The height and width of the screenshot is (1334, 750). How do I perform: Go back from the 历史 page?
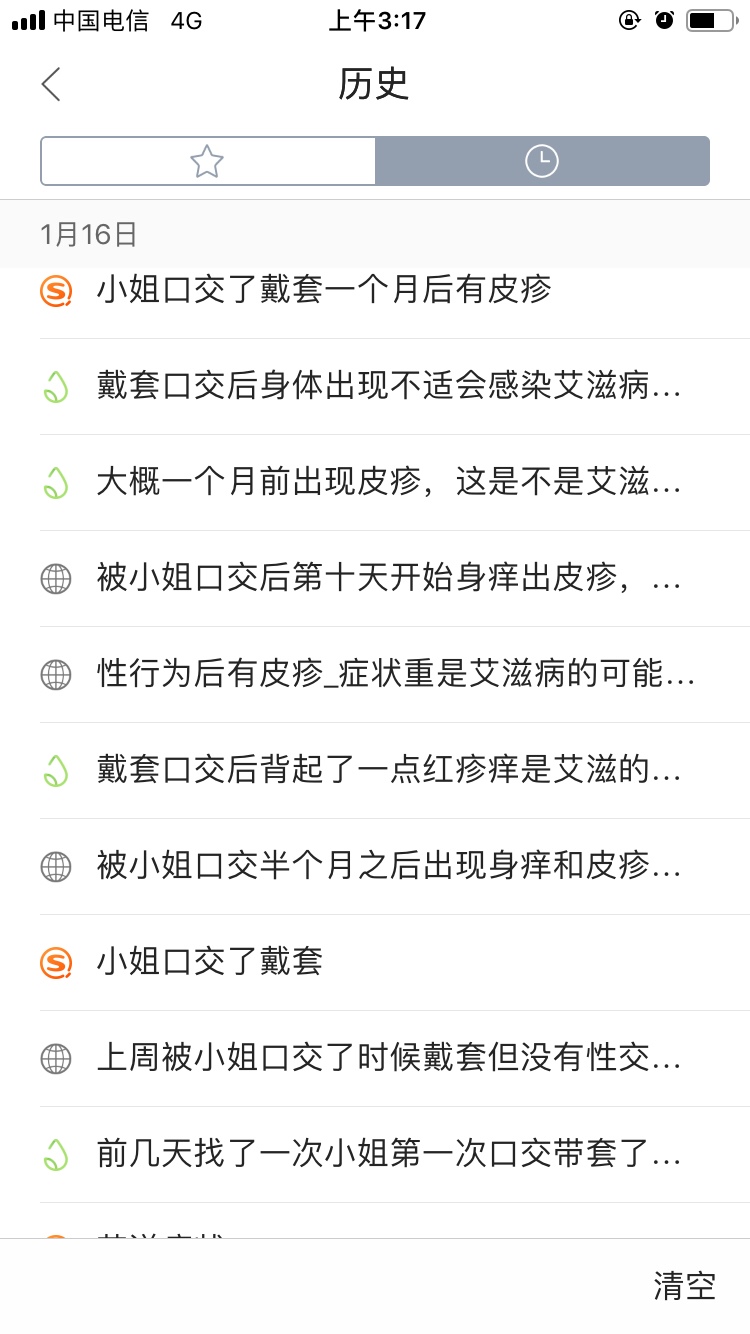coord(51,85)
